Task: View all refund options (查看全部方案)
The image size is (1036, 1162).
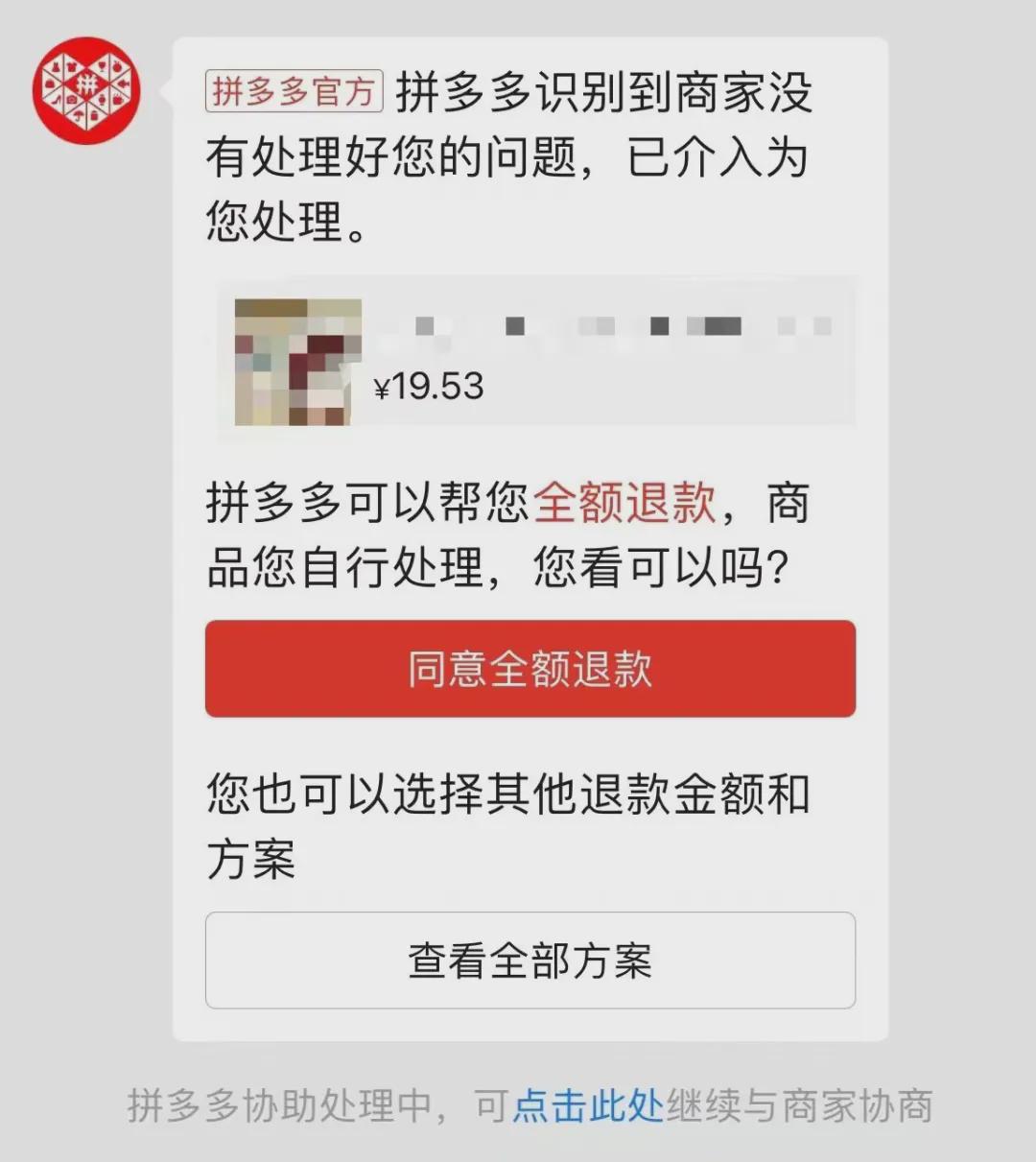Action: 530,960
